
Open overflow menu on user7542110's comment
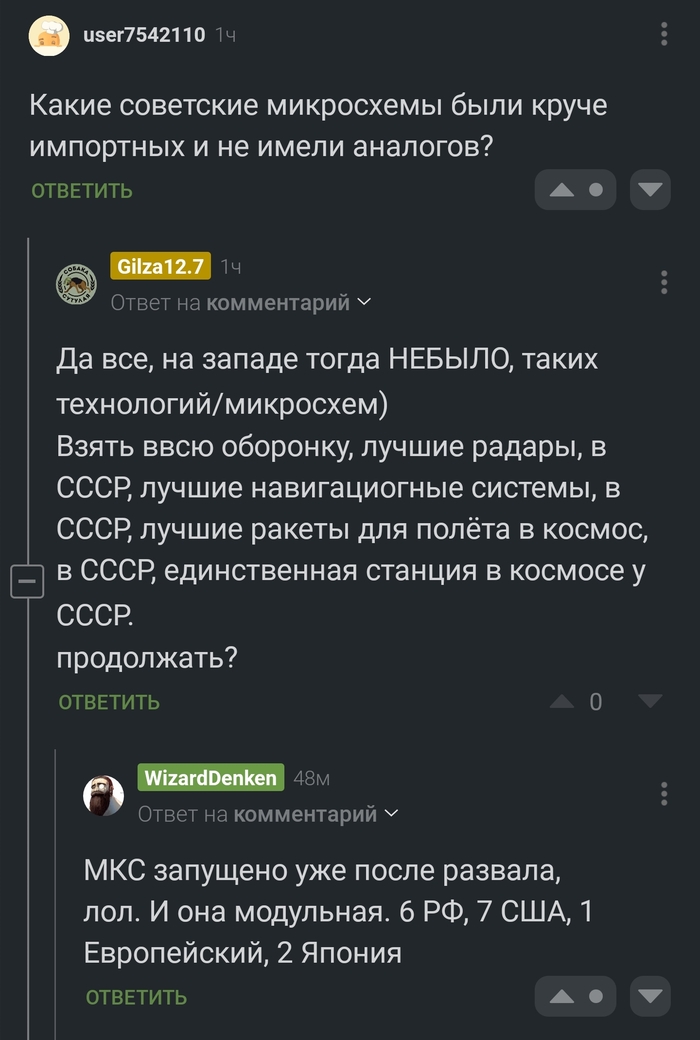[x=665, y=35]
